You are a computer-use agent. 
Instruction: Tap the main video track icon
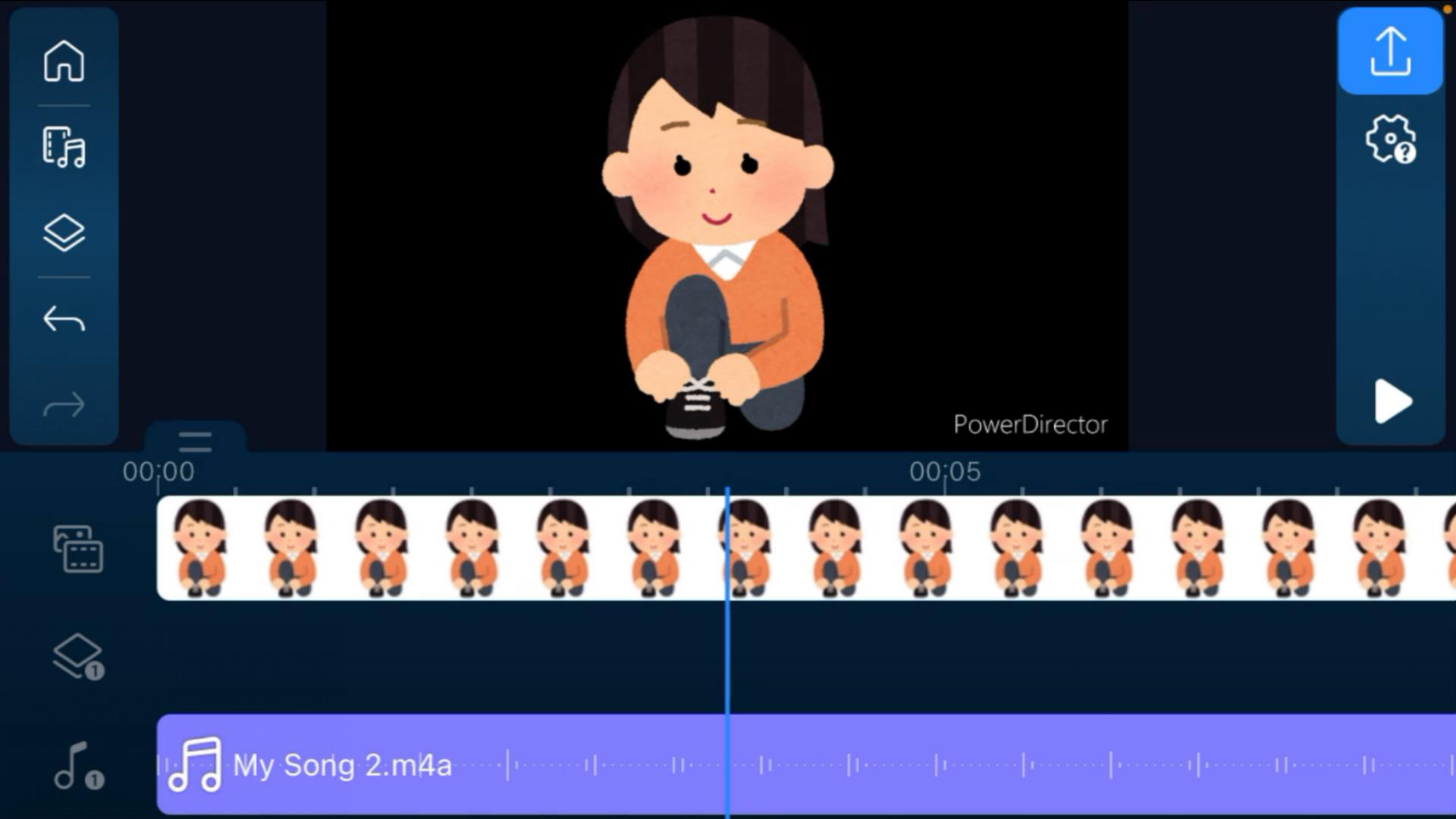click(x=78, y=548)
